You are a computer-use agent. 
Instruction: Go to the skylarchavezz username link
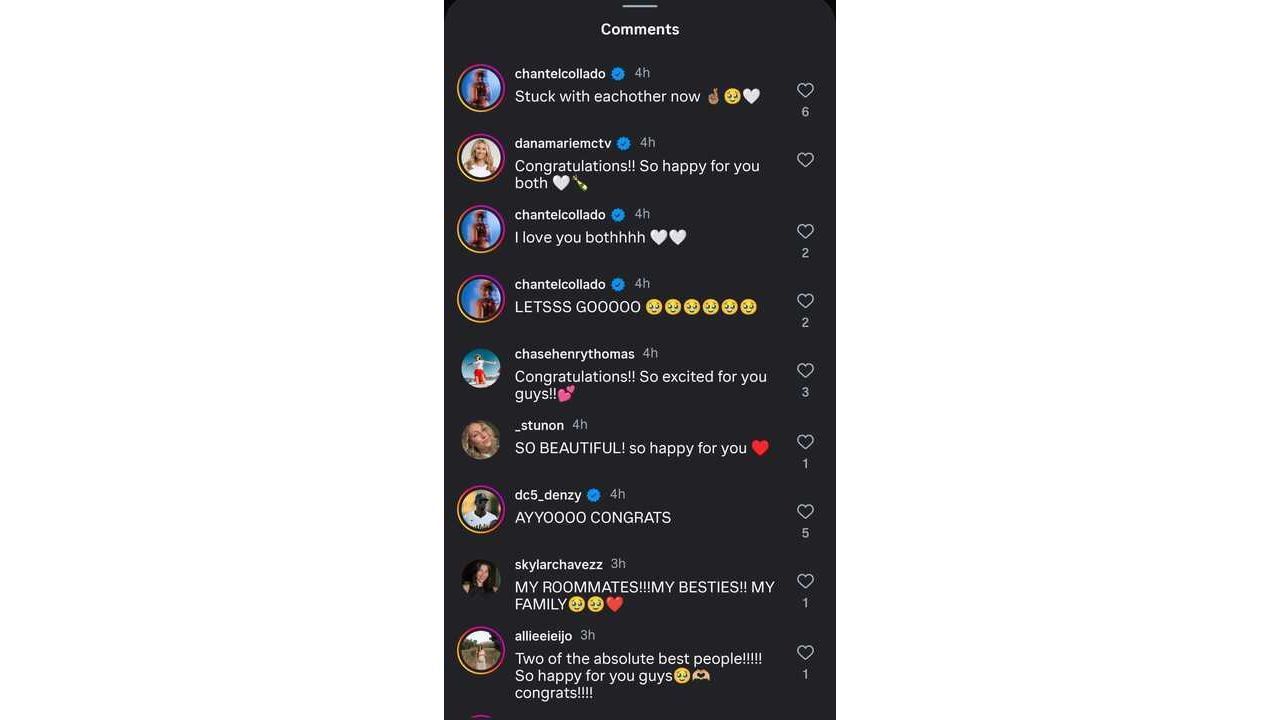pyautogui.click(x=558, y=565)
